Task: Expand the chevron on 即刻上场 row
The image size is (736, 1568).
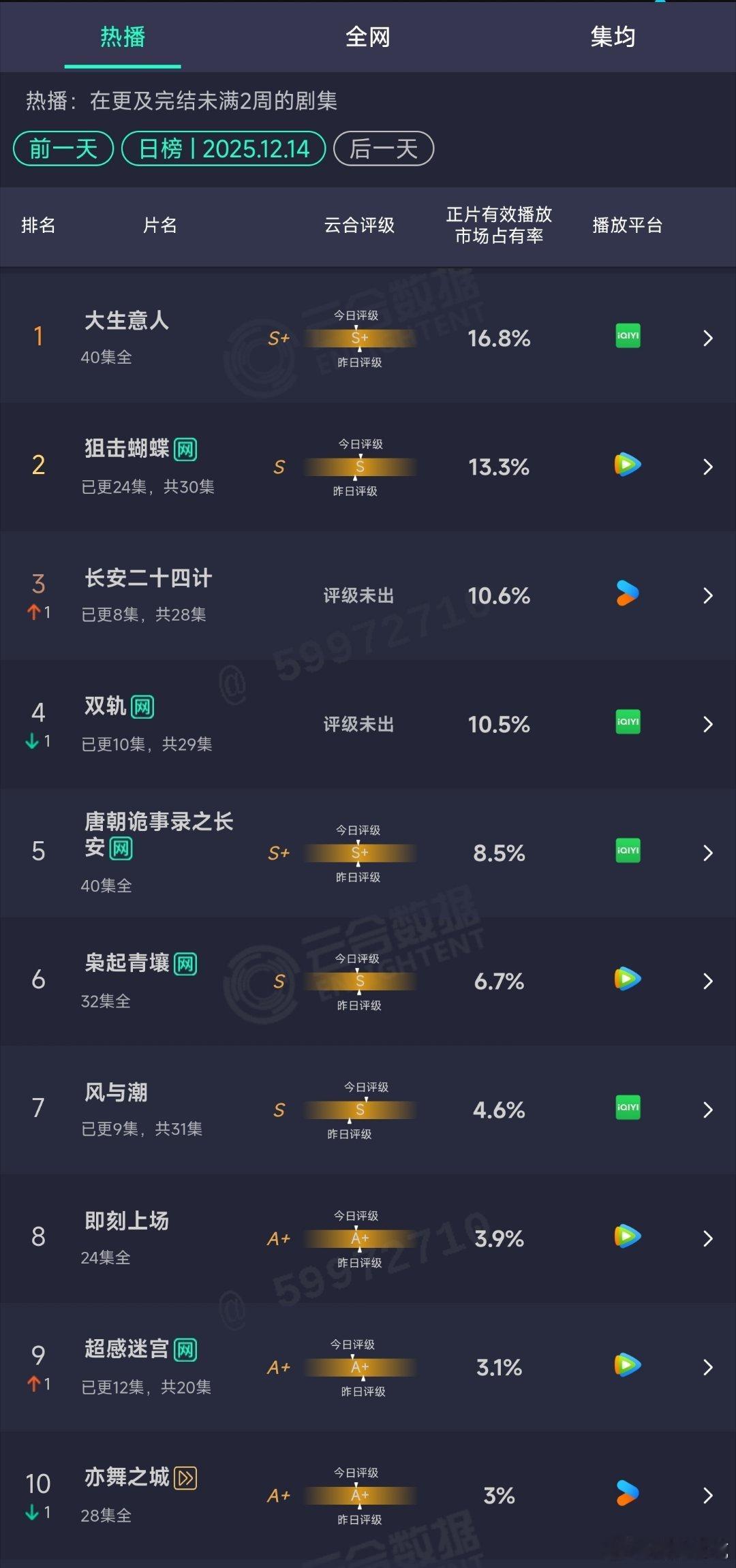Action: click(x=708, y=1238)
